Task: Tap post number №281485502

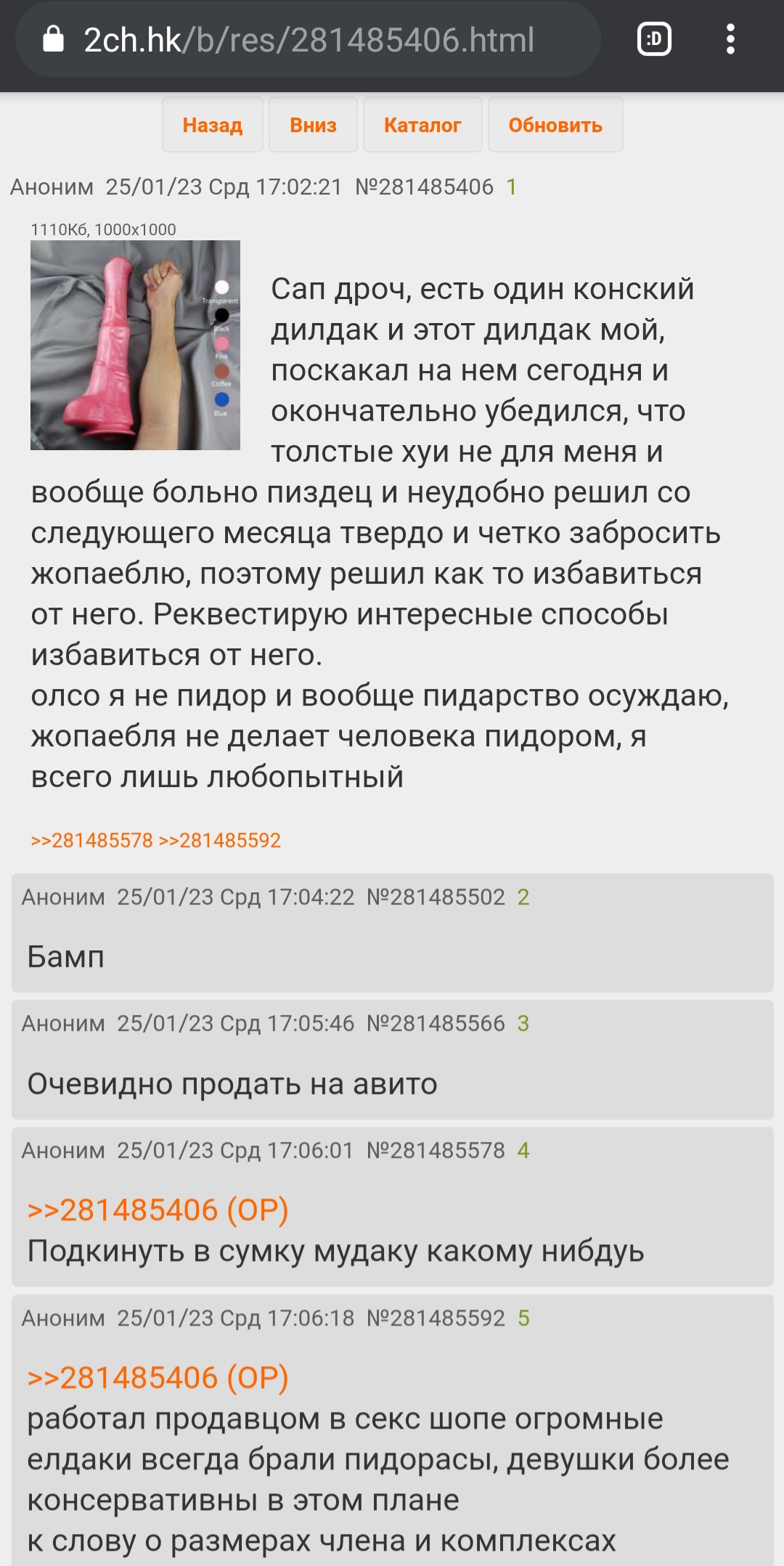Action: click(436, 897)
